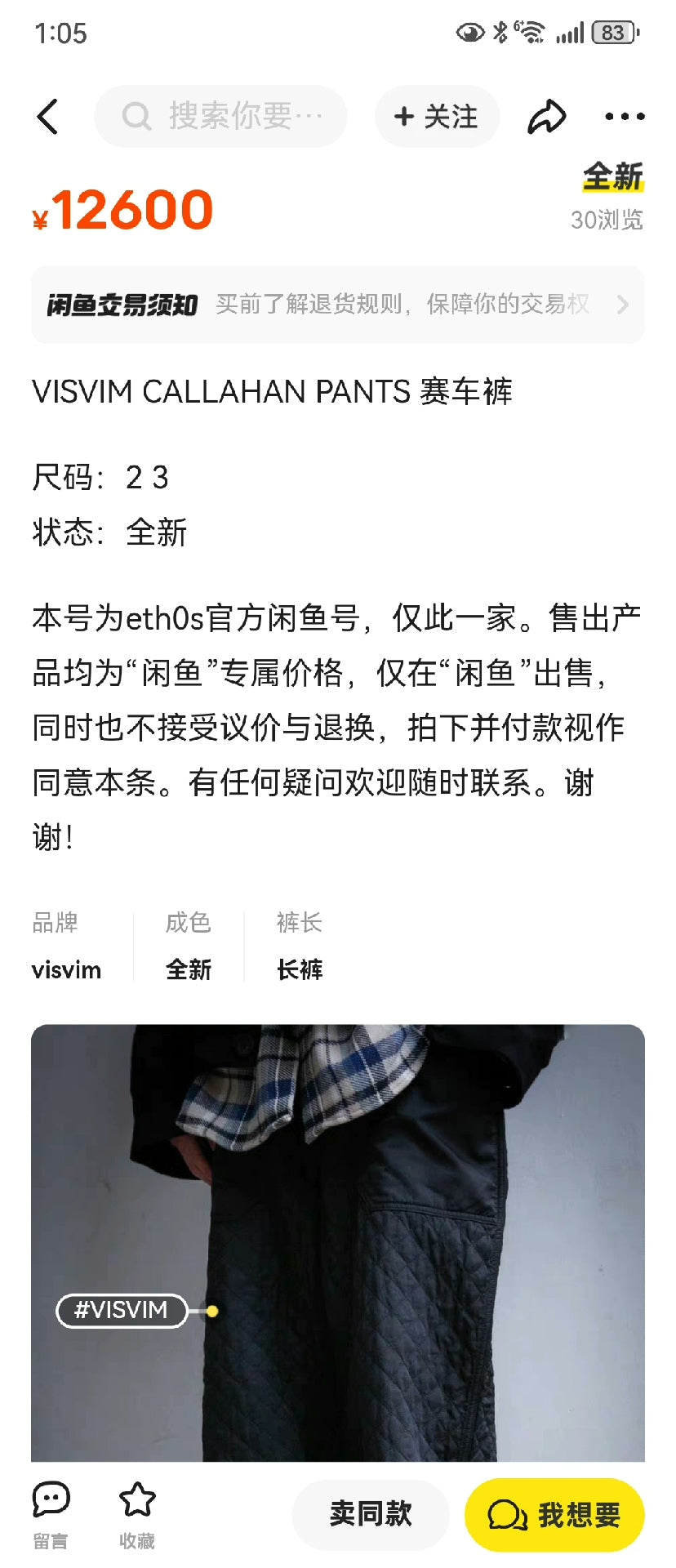676x1568 pixels.
Task: Open the #VISVIM tag on photo
Action: (121, 1310)
